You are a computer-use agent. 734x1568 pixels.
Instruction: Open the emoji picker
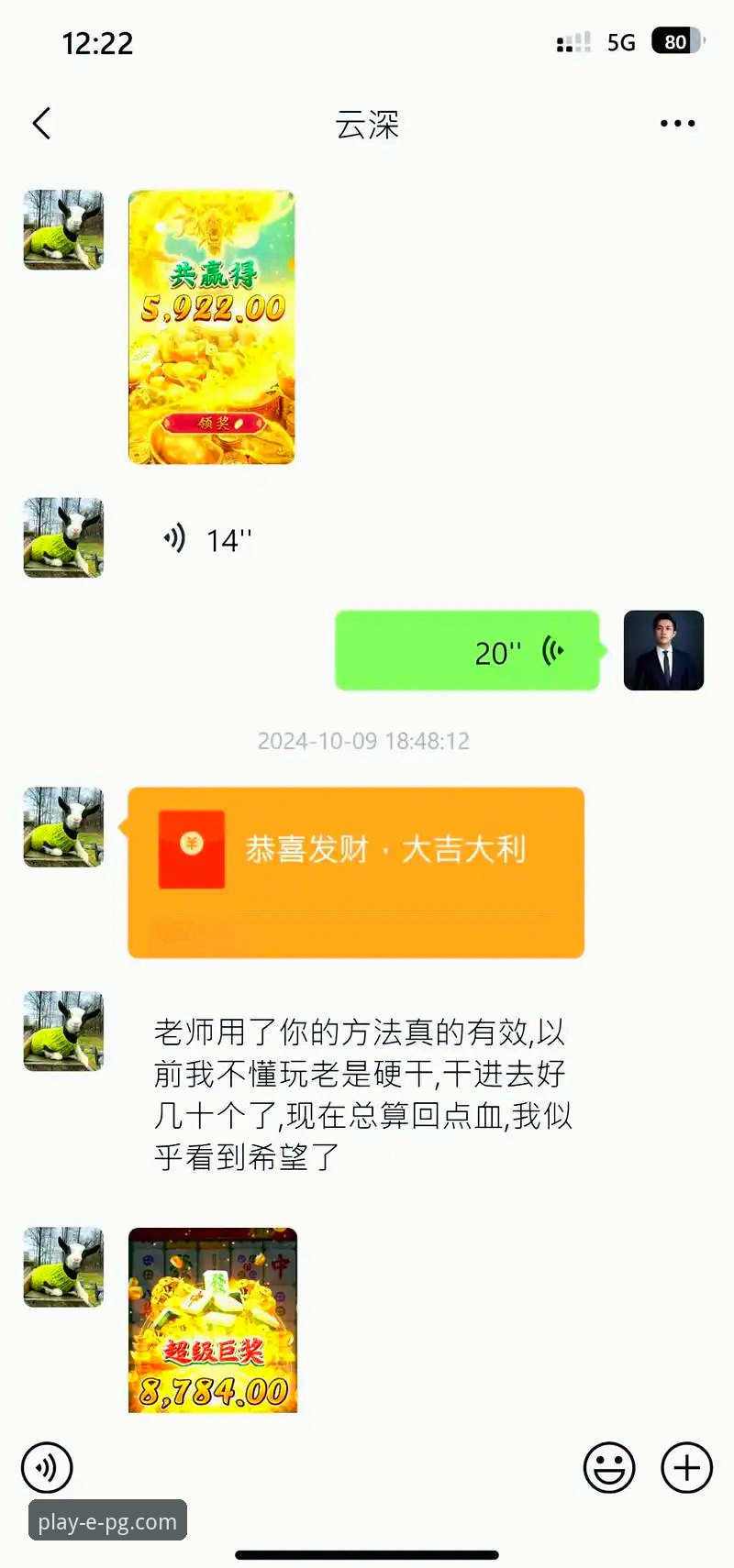pyautogui.click(x=609, y=1468)
